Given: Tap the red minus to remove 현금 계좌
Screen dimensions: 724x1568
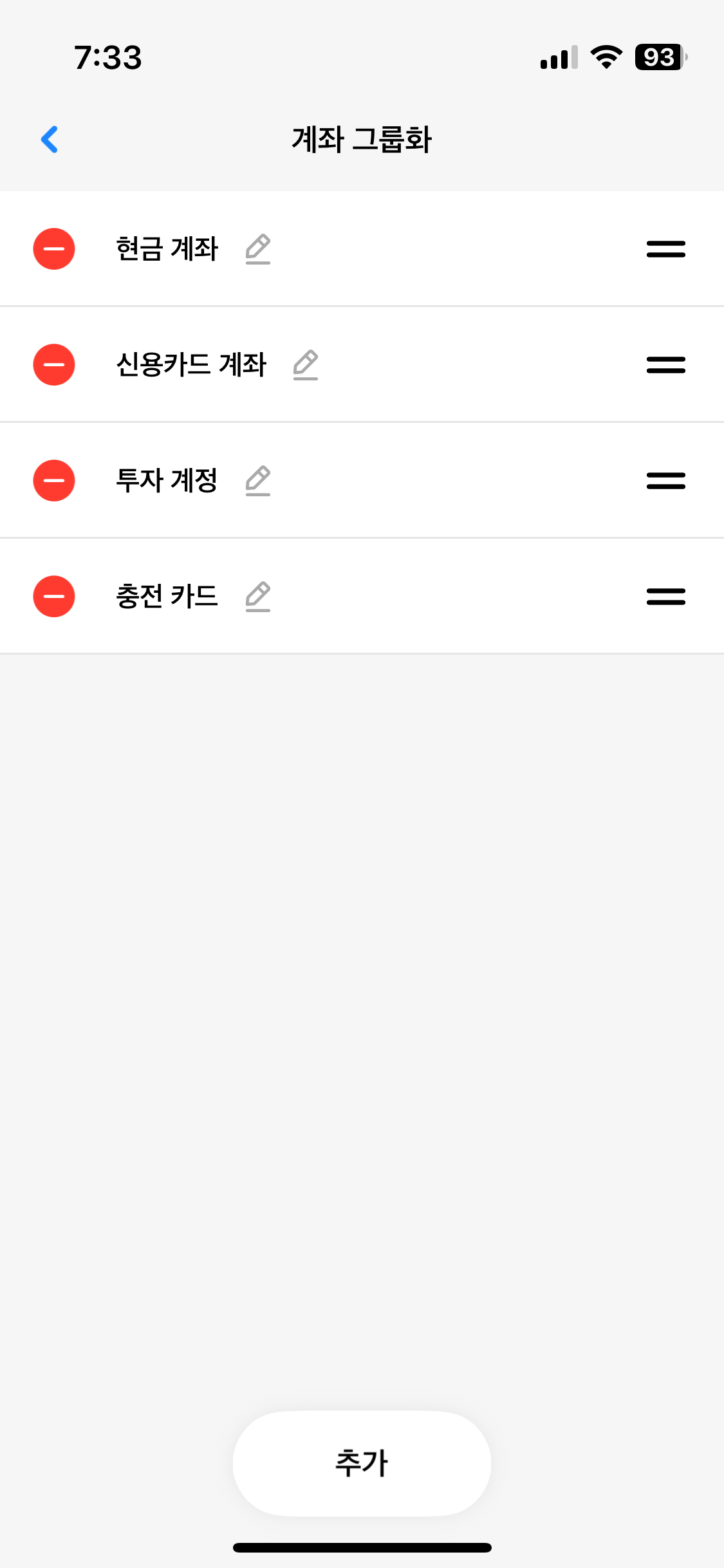Looking at the screenshot, I should [54, 249].
